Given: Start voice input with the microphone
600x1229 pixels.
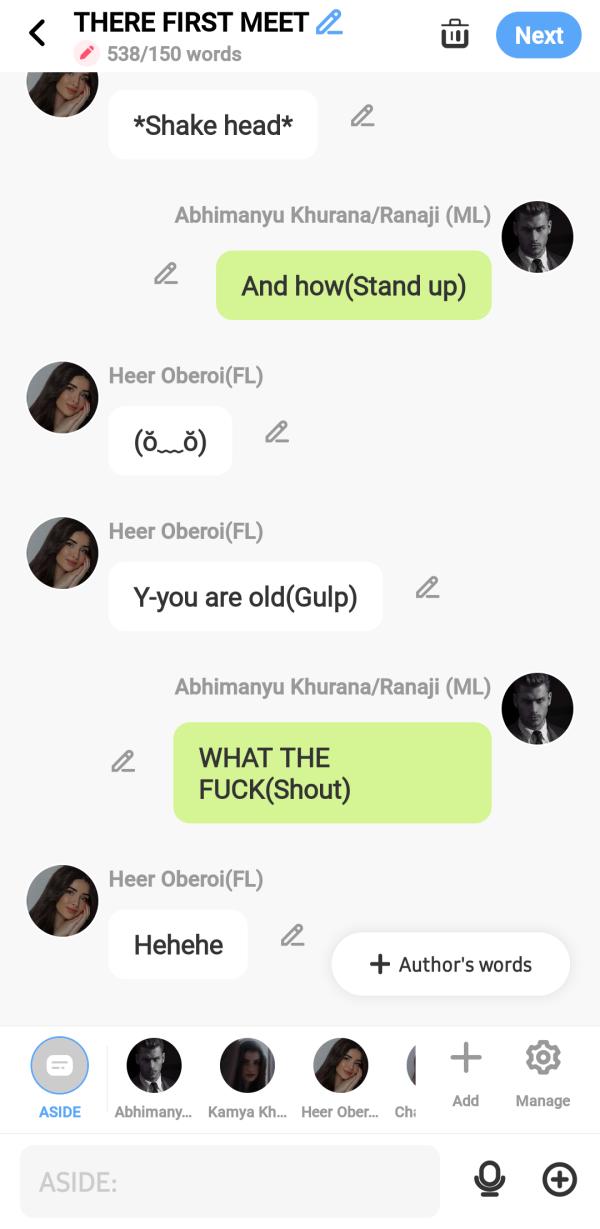Looking at the screenshot, I should pyautogui.click(x=489, y=1180).
